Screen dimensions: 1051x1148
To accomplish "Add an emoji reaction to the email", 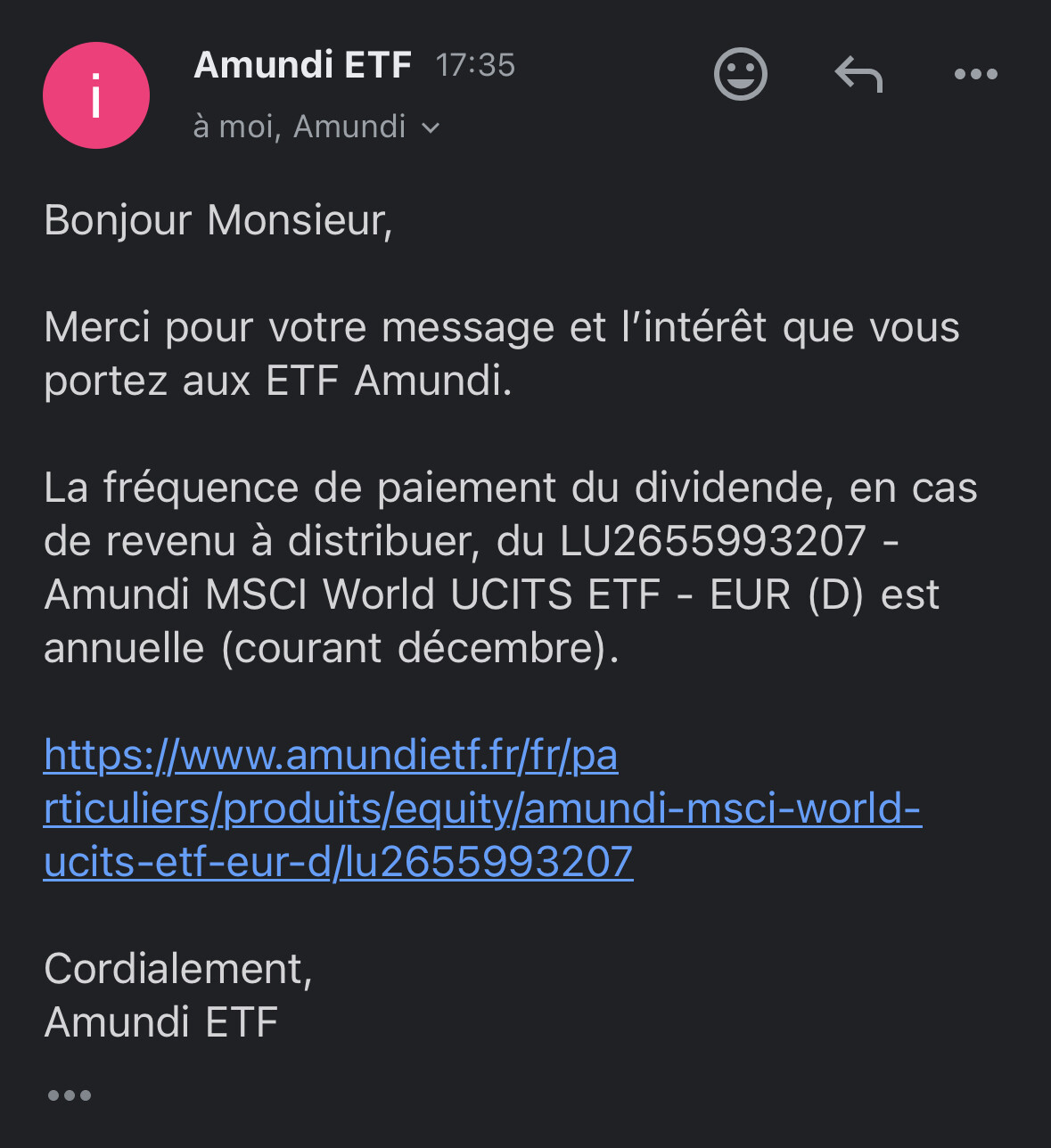I will (x=740, y=74).
